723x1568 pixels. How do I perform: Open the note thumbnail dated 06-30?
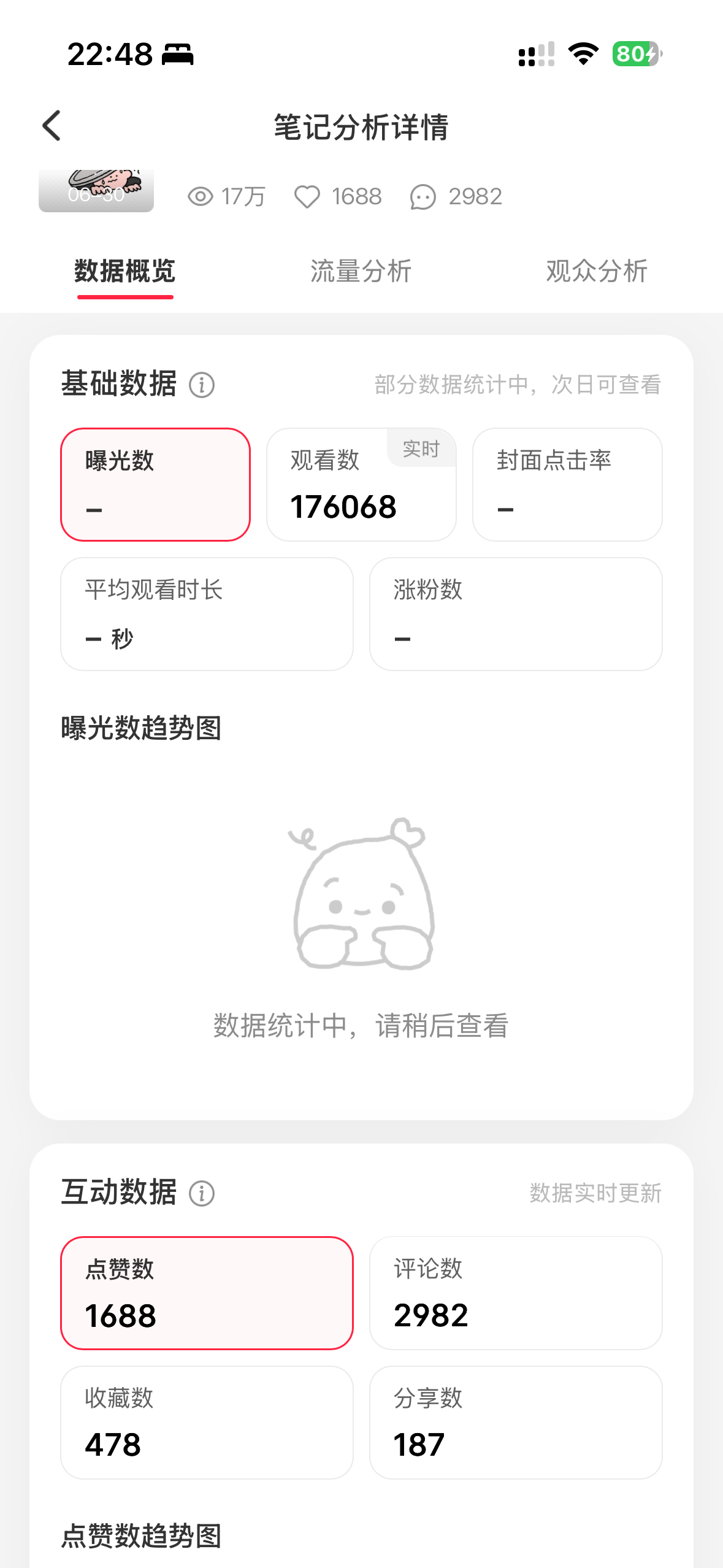coord(96,191)
